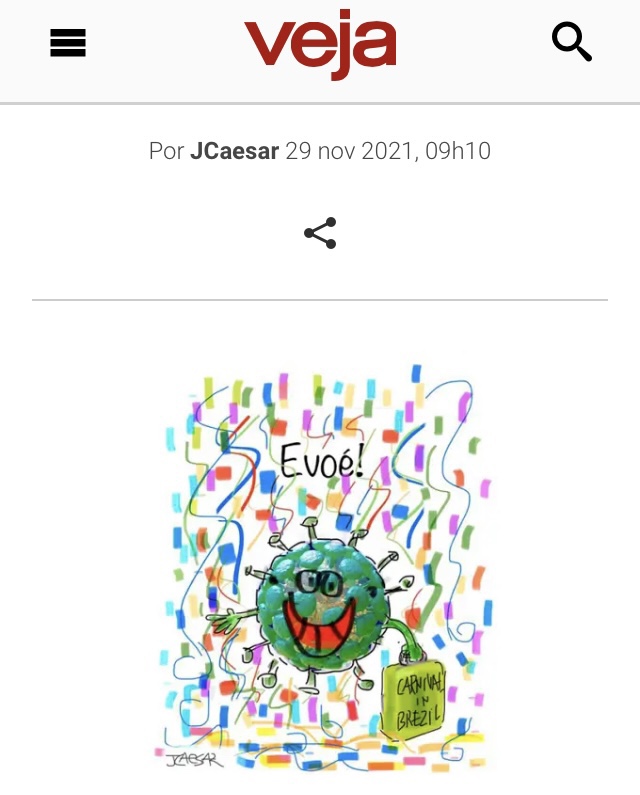Open author JCaesar's page
640x795 pixels.
click(234, 151)
